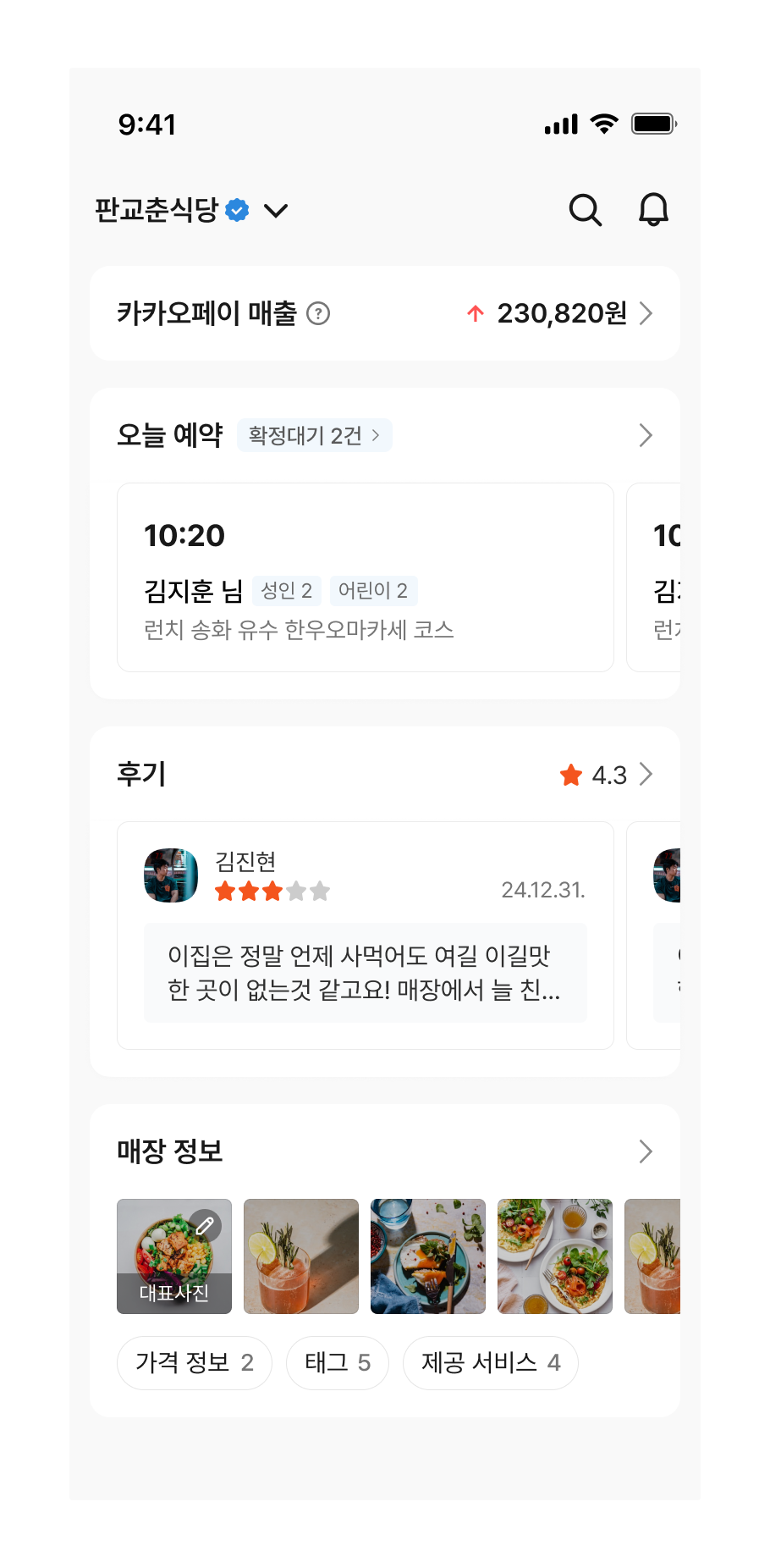Tap the 확정대기 2건 chip
770x1568 pixels.
click(314, 435)
